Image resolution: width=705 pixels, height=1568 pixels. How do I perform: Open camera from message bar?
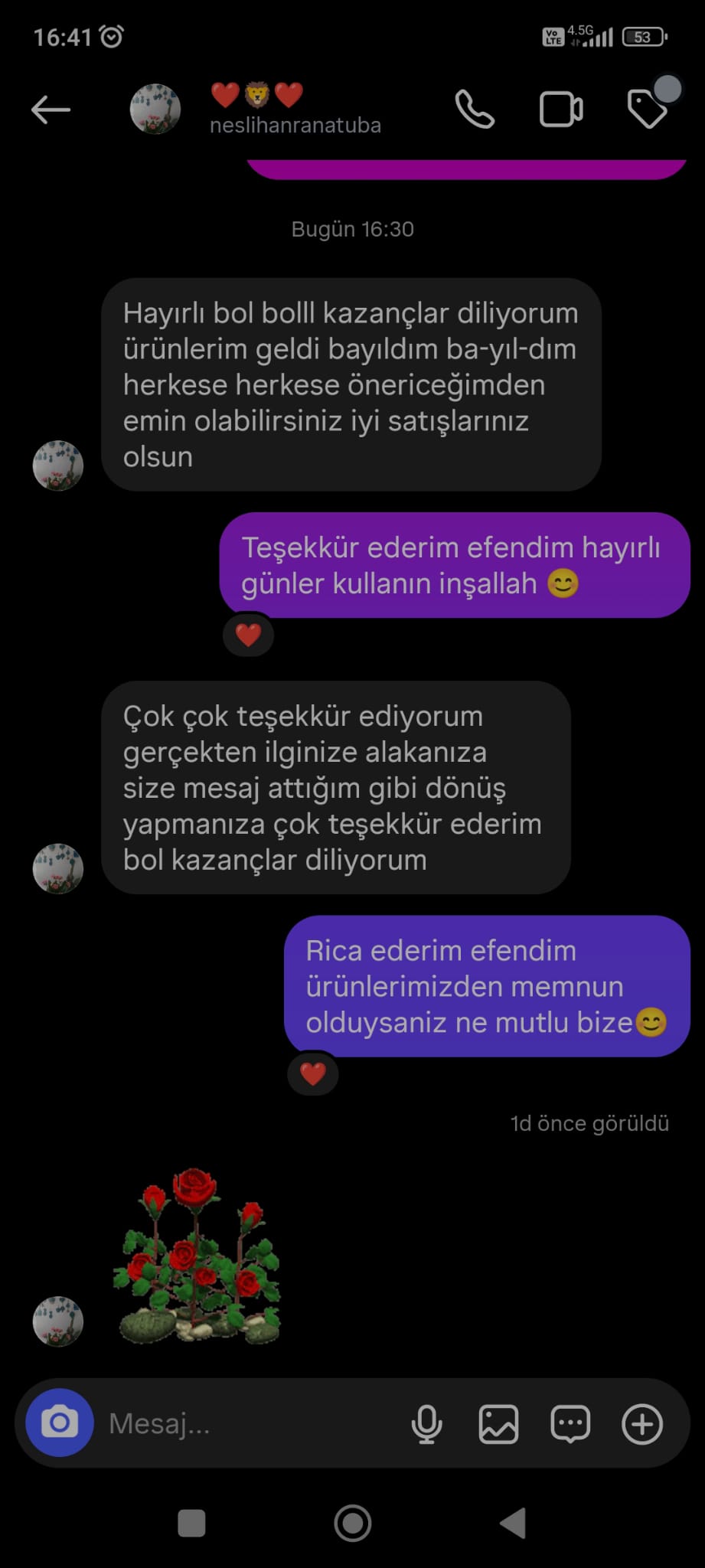[x=60, y=1423]
